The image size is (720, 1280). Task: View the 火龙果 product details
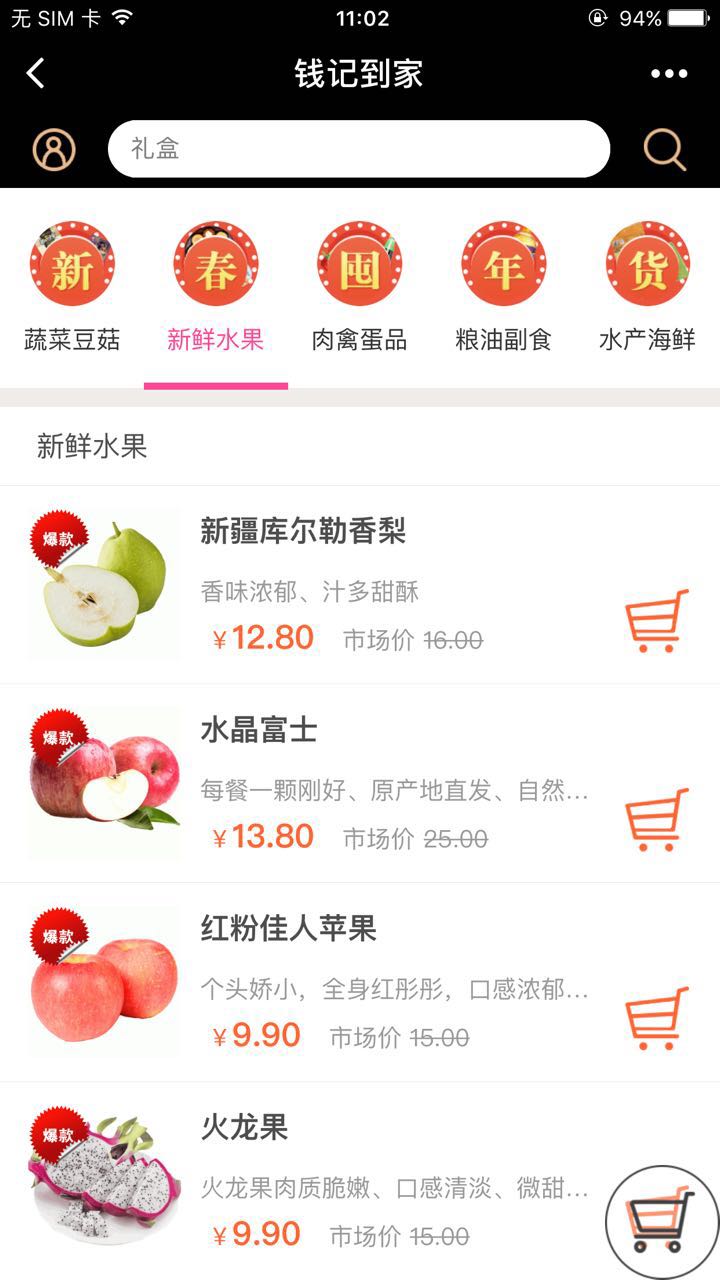(245, 1128)
